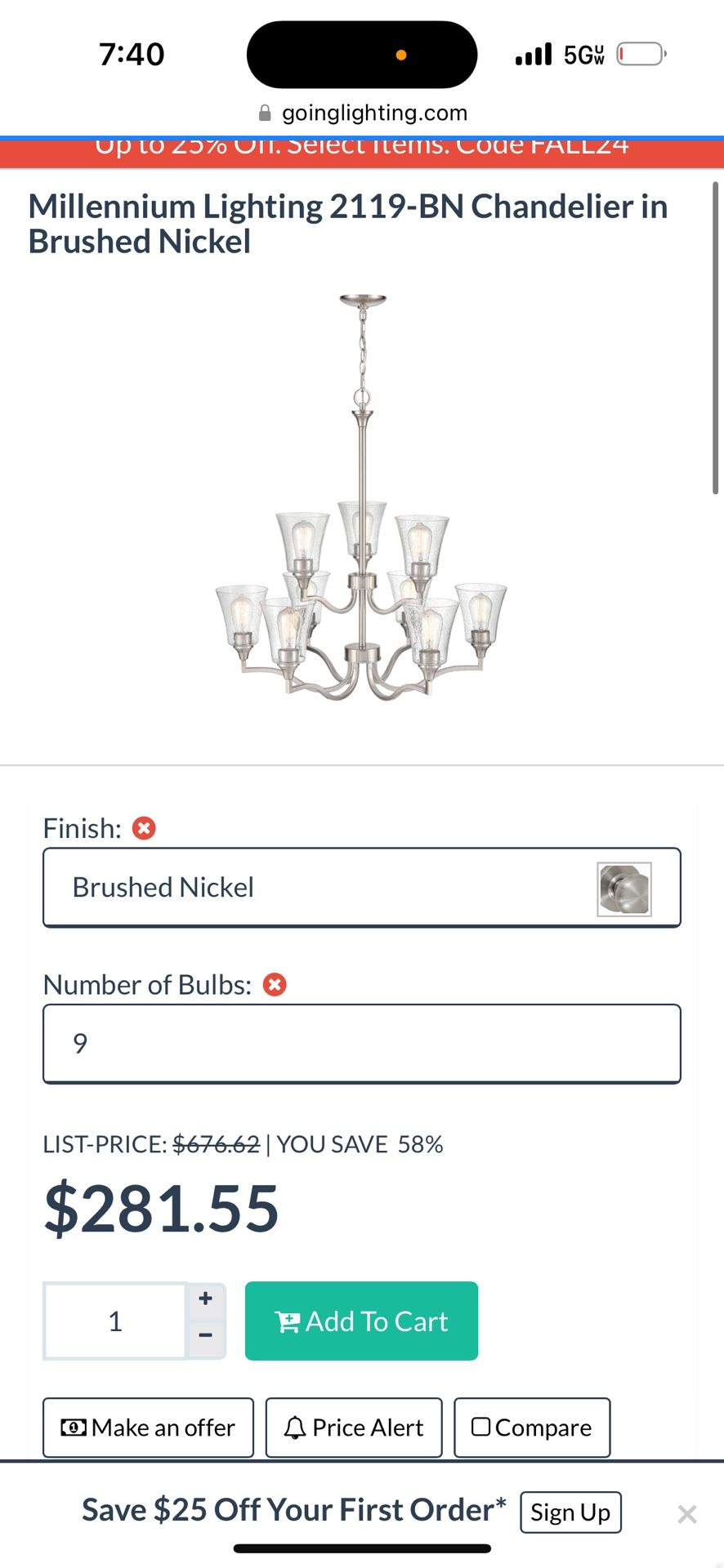724x1568 pixels.
Task: Open the 25% off promo banner
Action: tap(362, 150)
